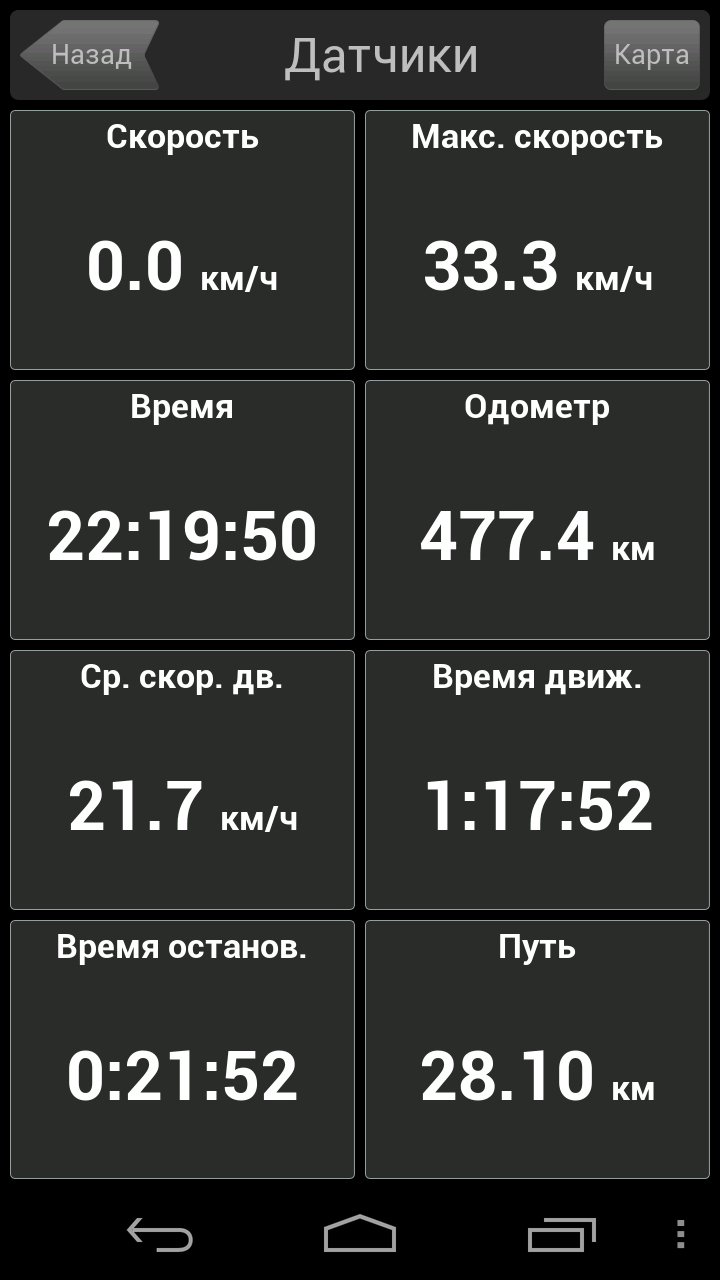Tap the Время движ. sensor tile
The image size is (720, 1280).
tap(537, 780)
